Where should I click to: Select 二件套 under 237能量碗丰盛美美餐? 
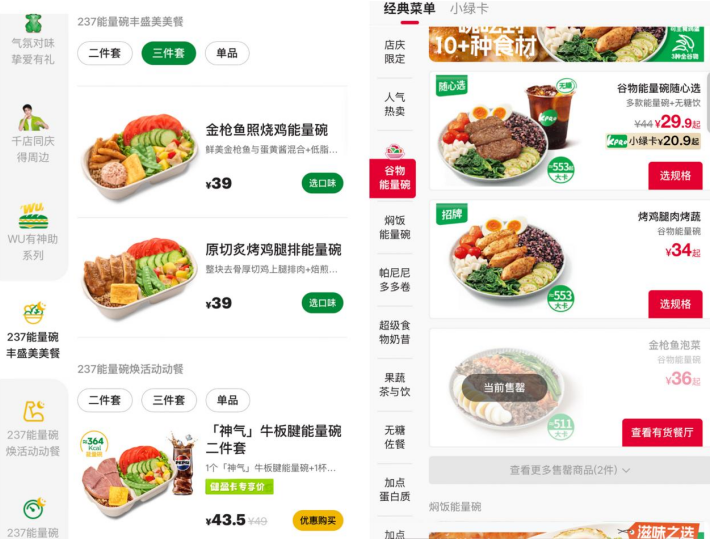[x=104, y=53]
